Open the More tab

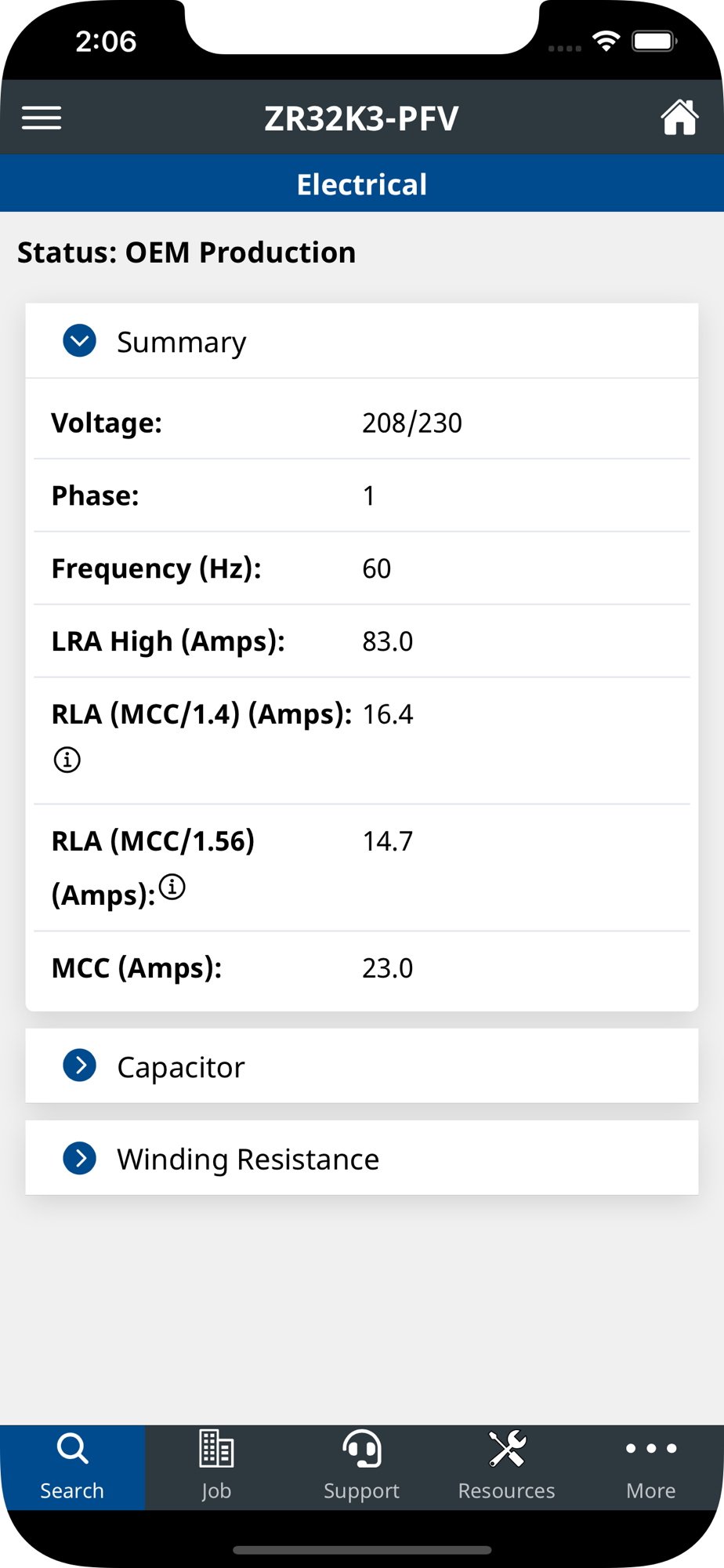(x=651, y=1467)
